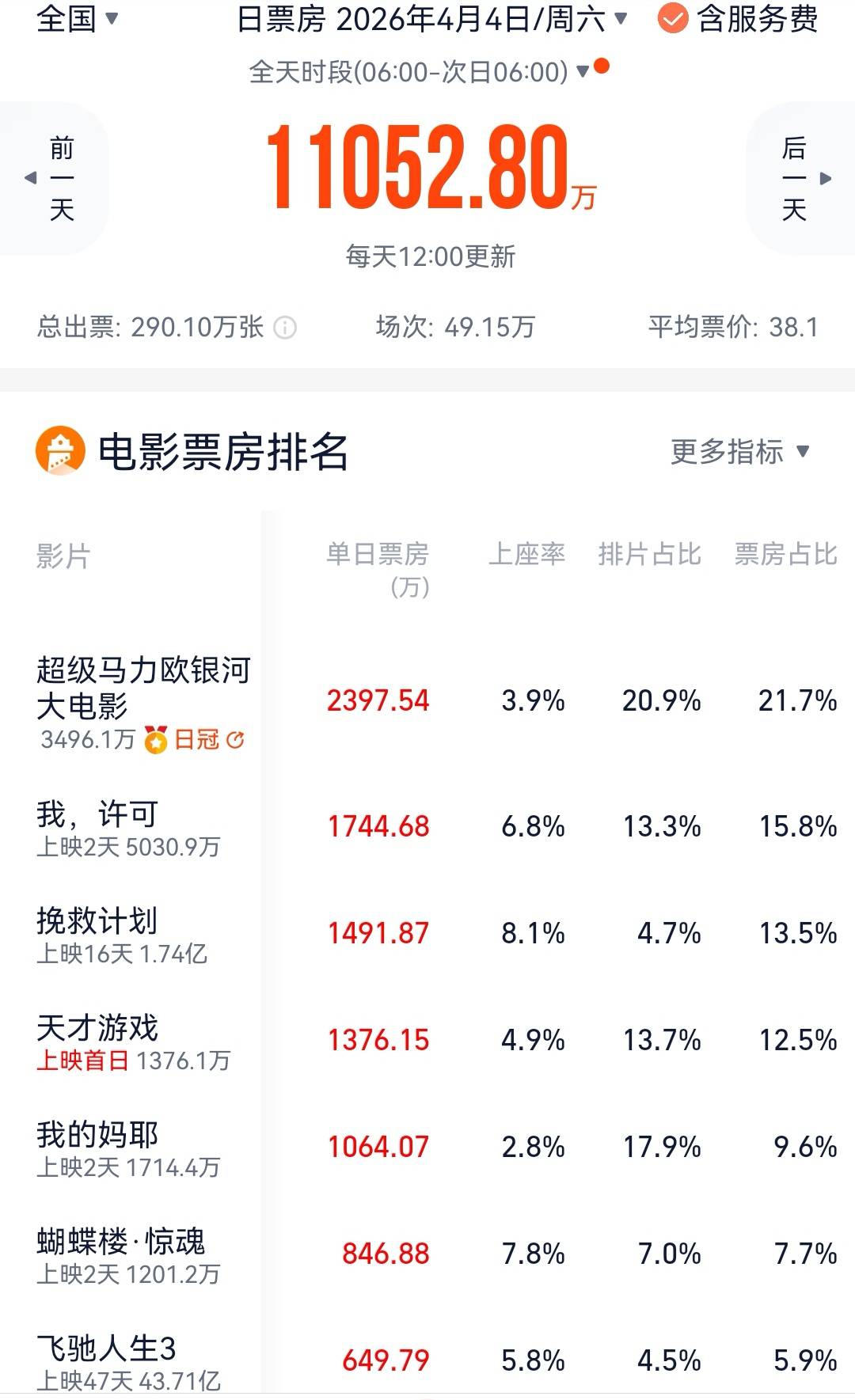Expand the 更多指标 dropdown
The width and height of the screenshot is (855, 1400).
coord(739,452)
